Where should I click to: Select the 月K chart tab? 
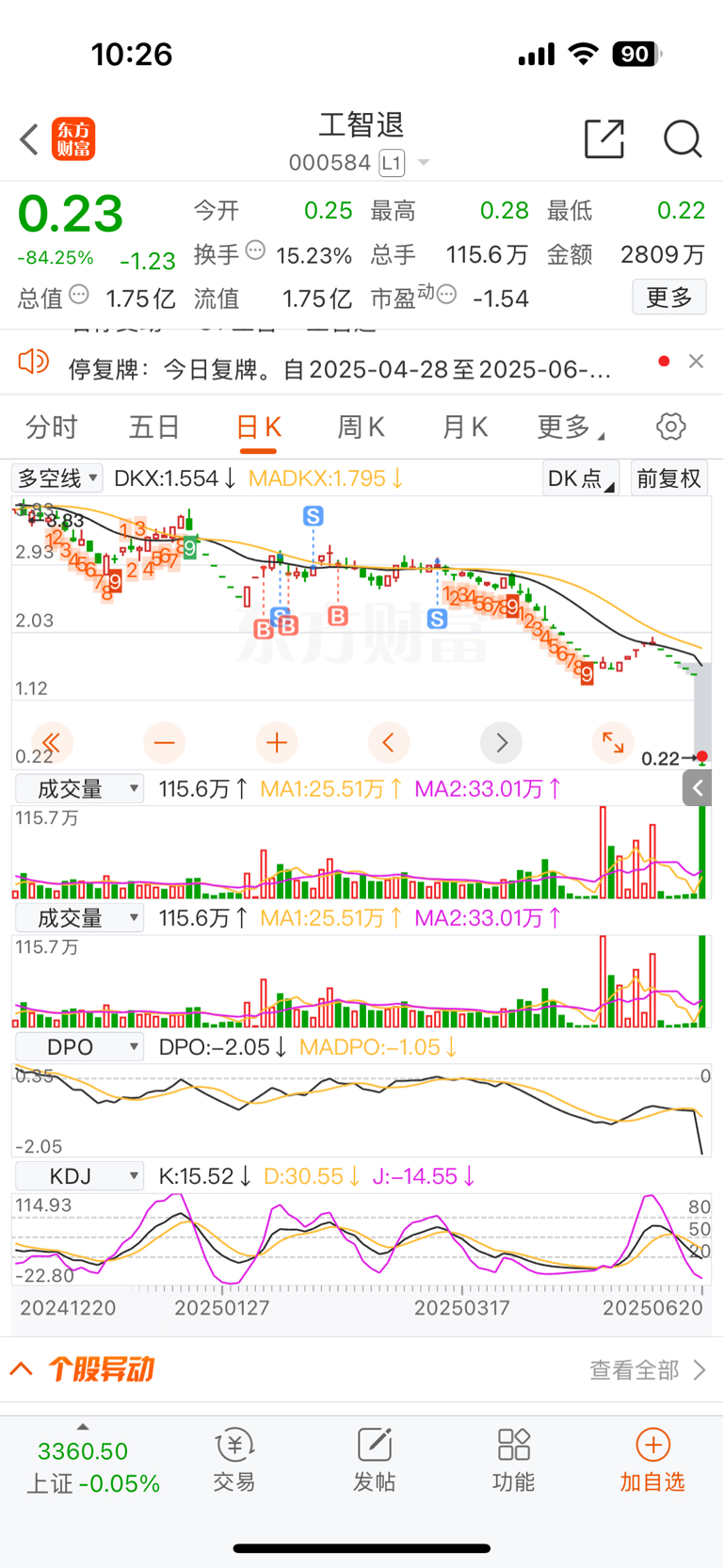click(465, 428)
